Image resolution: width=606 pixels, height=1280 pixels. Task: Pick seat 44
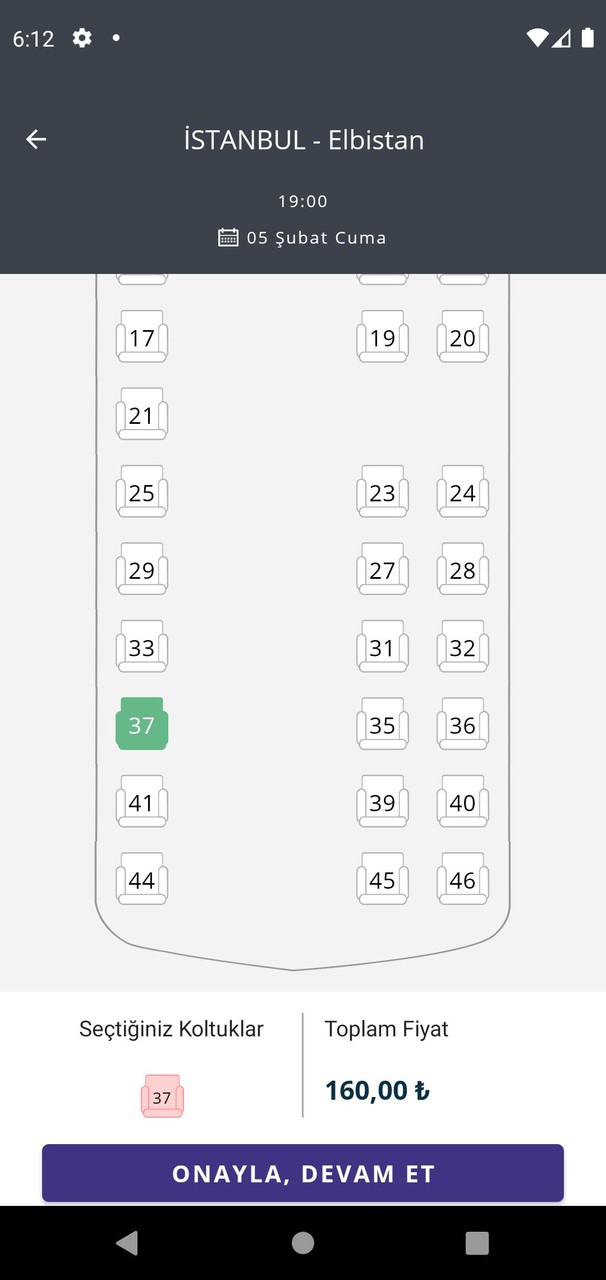click(142, 880)
